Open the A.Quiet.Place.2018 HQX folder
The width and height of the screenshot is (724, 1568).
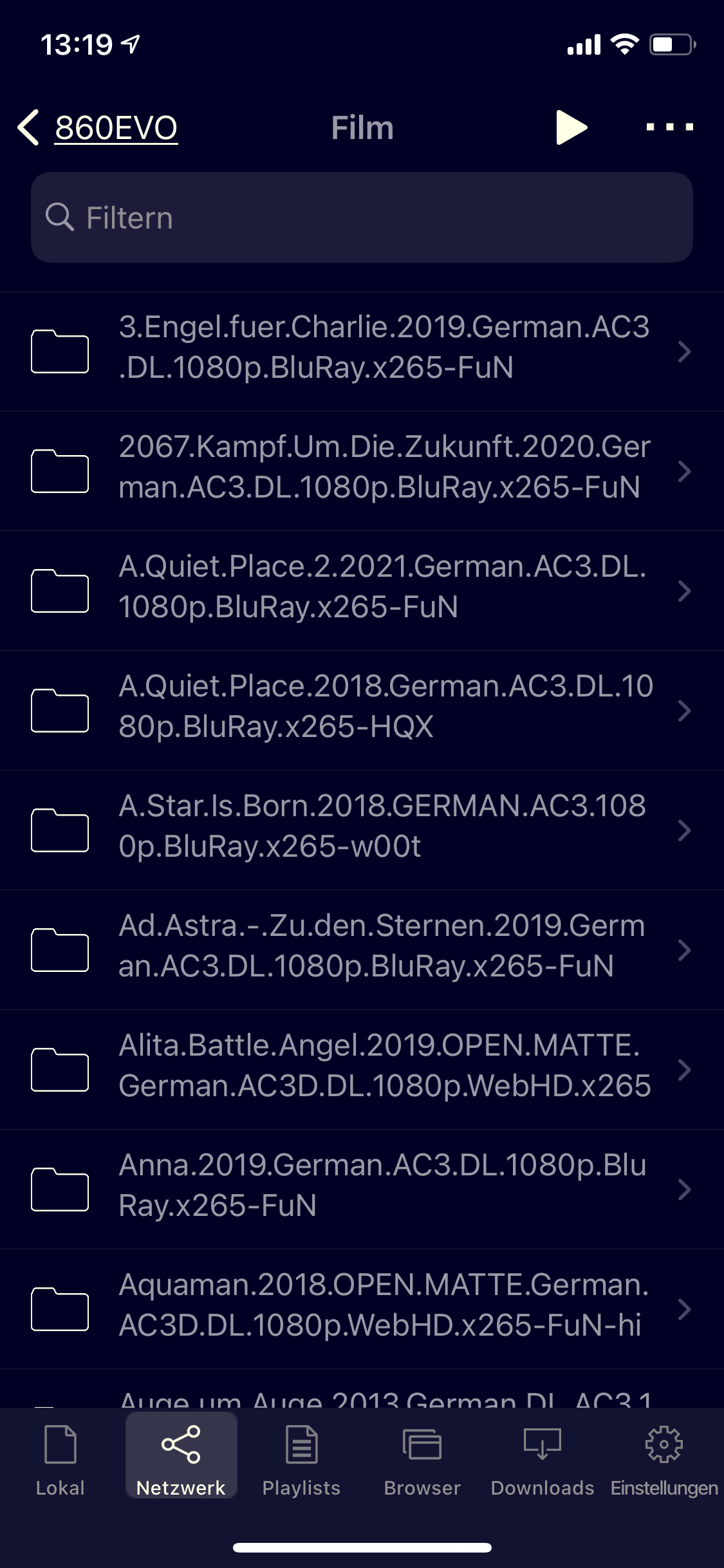point(362,711)
